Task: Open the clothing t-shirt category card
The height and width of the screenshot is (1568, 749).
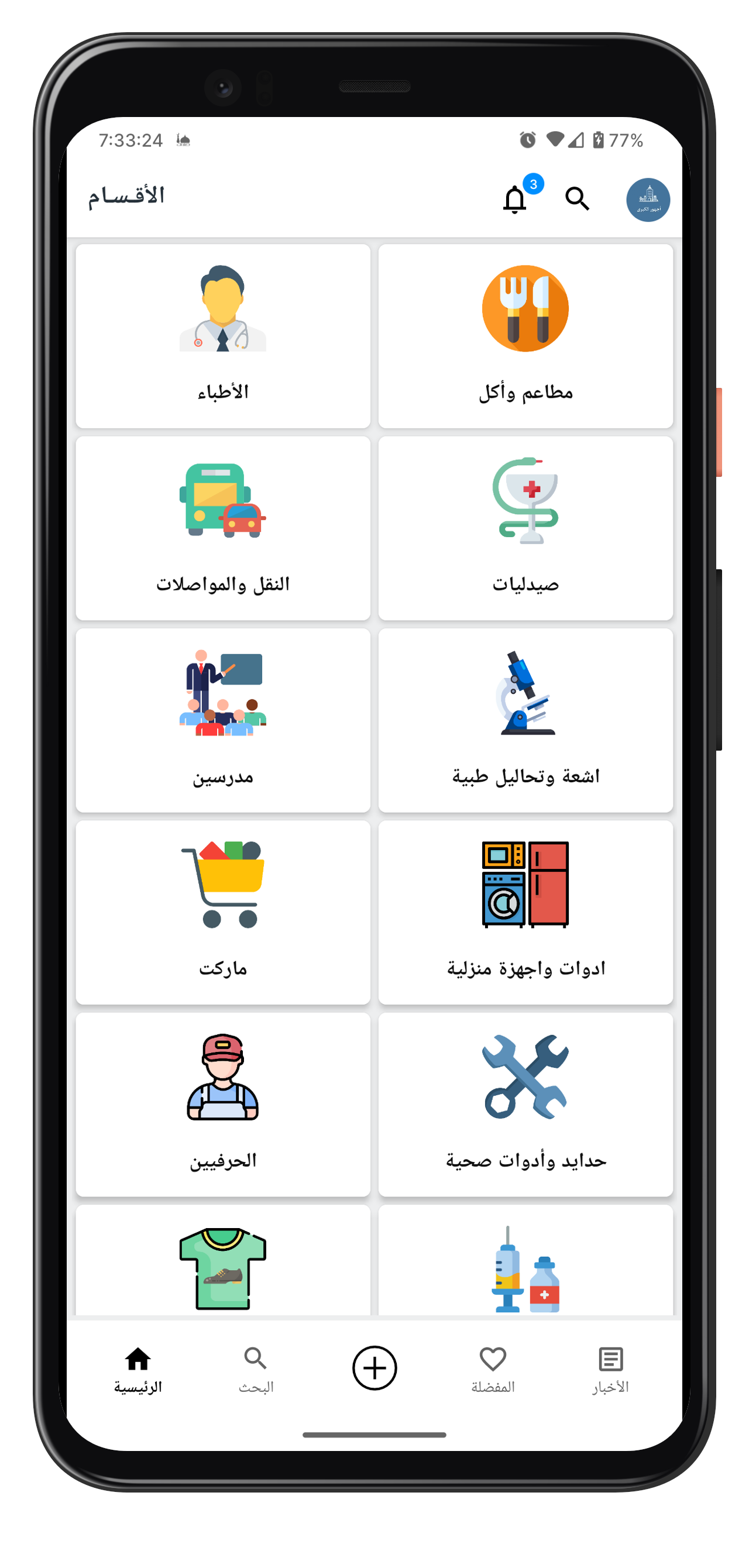Action: [223, 1266]
